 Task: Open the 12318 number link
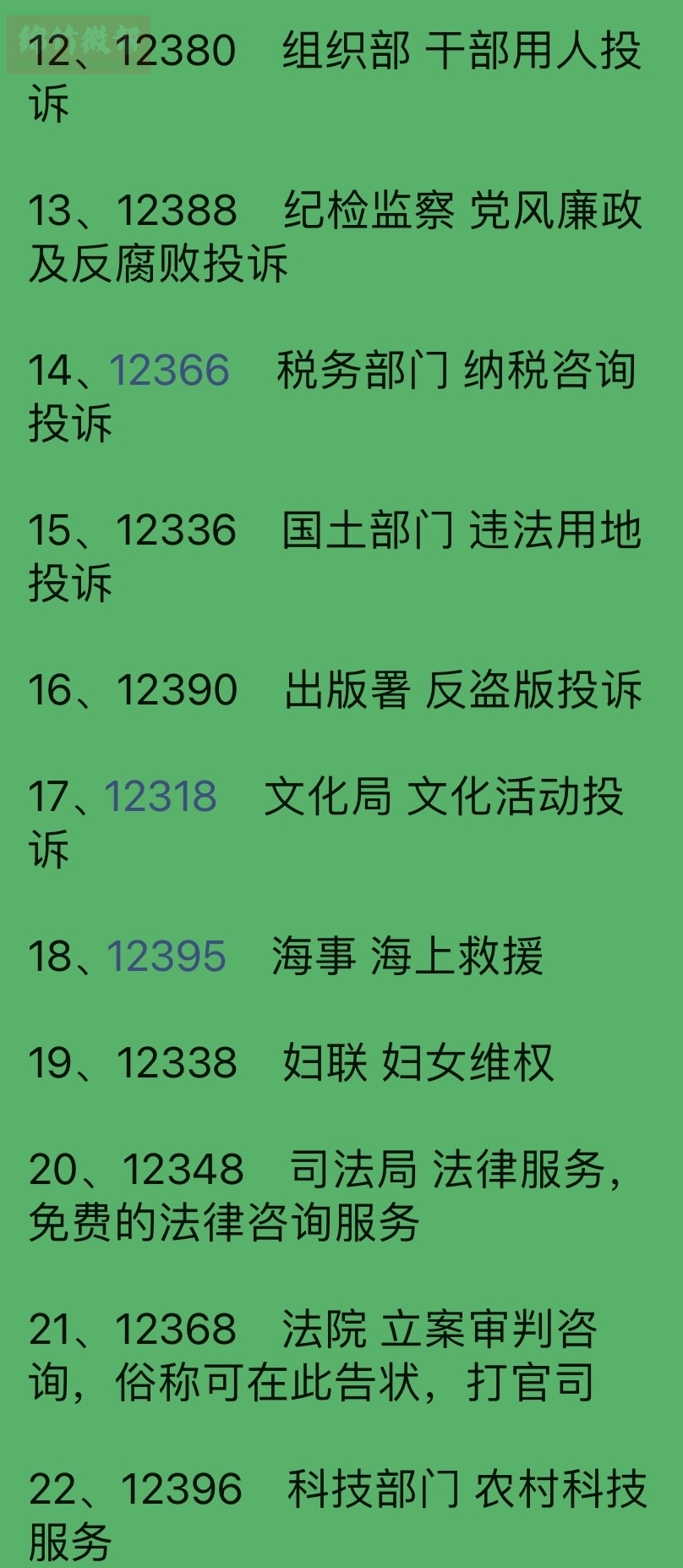(161, 797)
